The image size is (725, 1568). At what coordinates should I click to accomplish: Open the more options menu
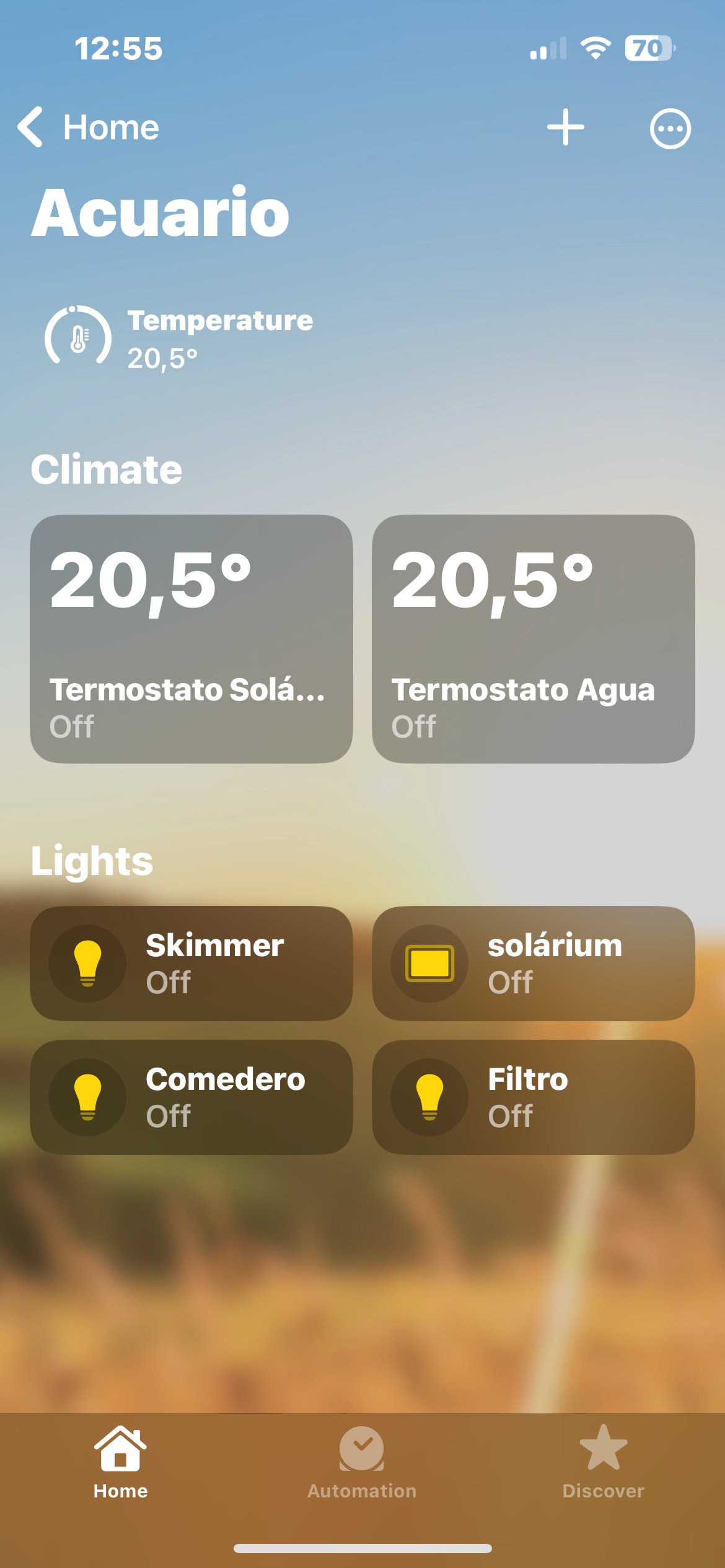point(670,129)
